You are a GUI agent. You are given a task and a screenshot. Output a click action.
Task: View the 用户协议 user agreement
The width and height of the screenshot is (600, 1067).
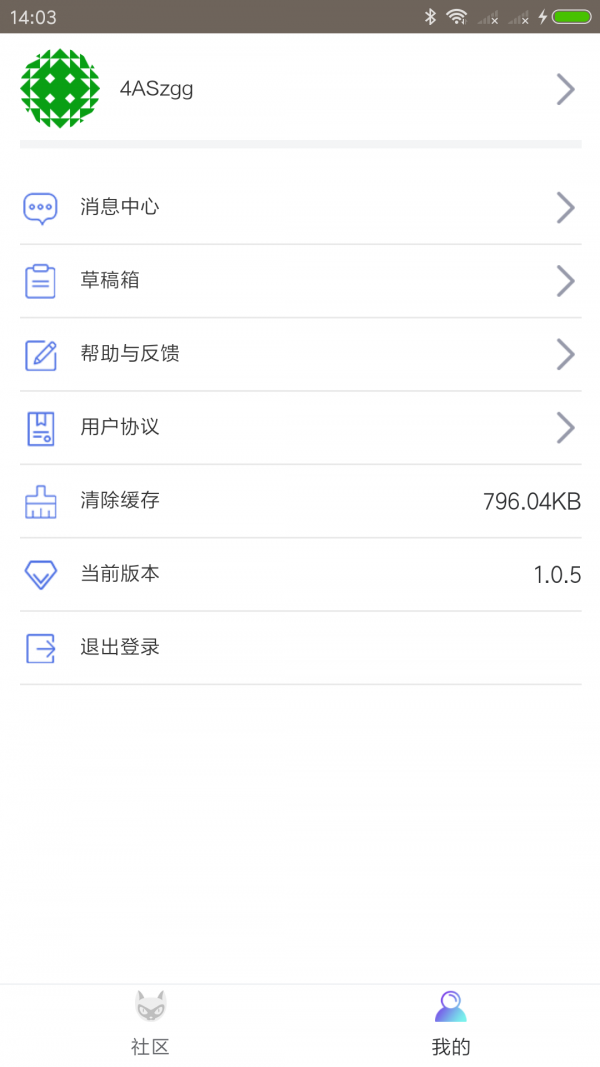[x=300, y=428]
